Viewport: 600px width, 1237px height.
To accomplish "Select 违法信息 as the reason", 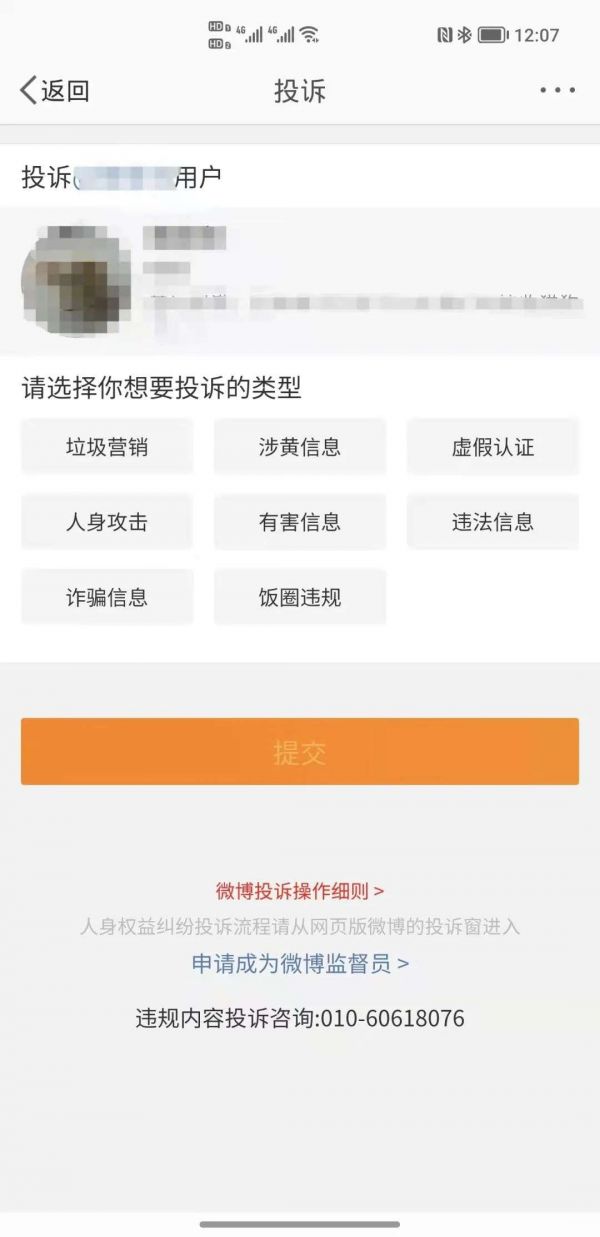I will click(x=492, y=522).
